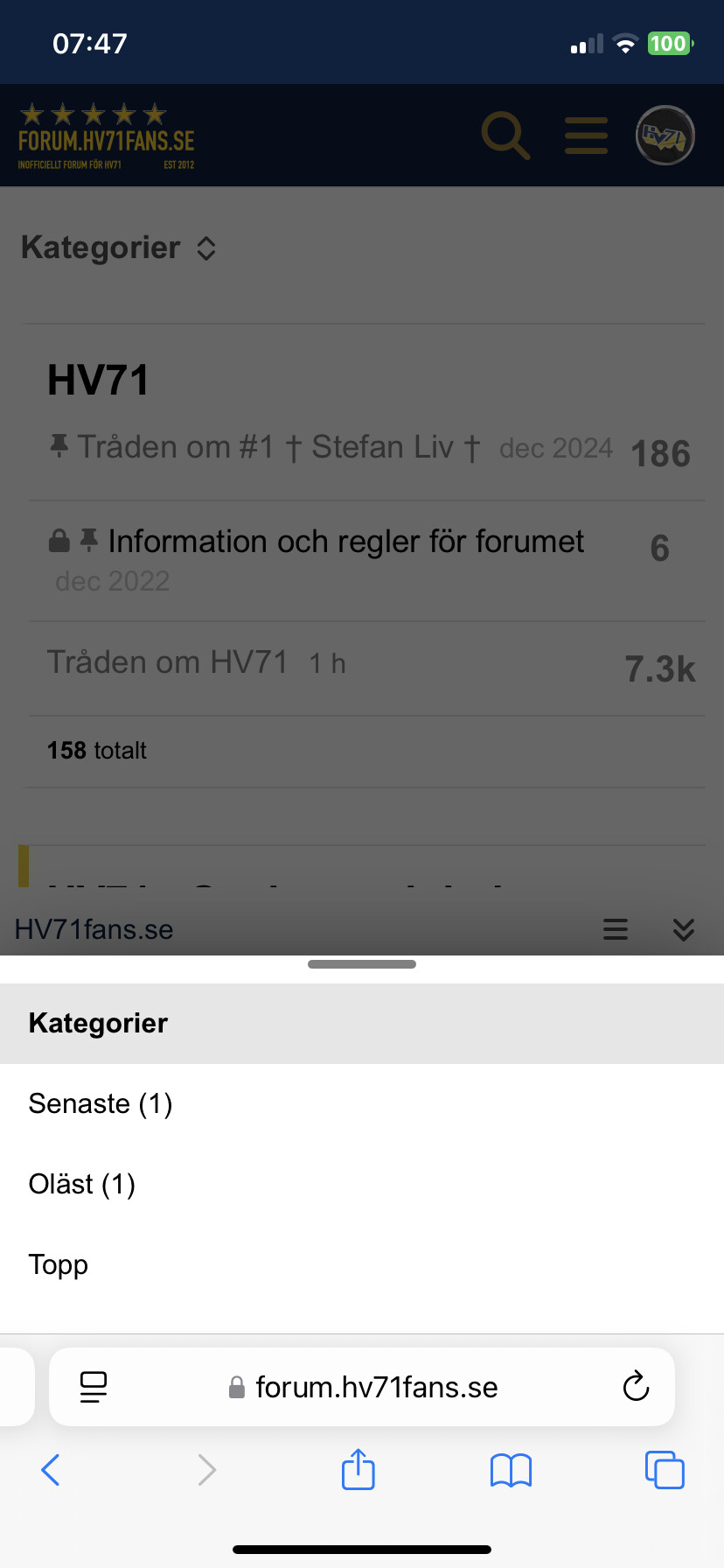This screenshot has width=724, height=1568.
Task: Open the HV71 category heading
Action: click(x=98, y=381)
